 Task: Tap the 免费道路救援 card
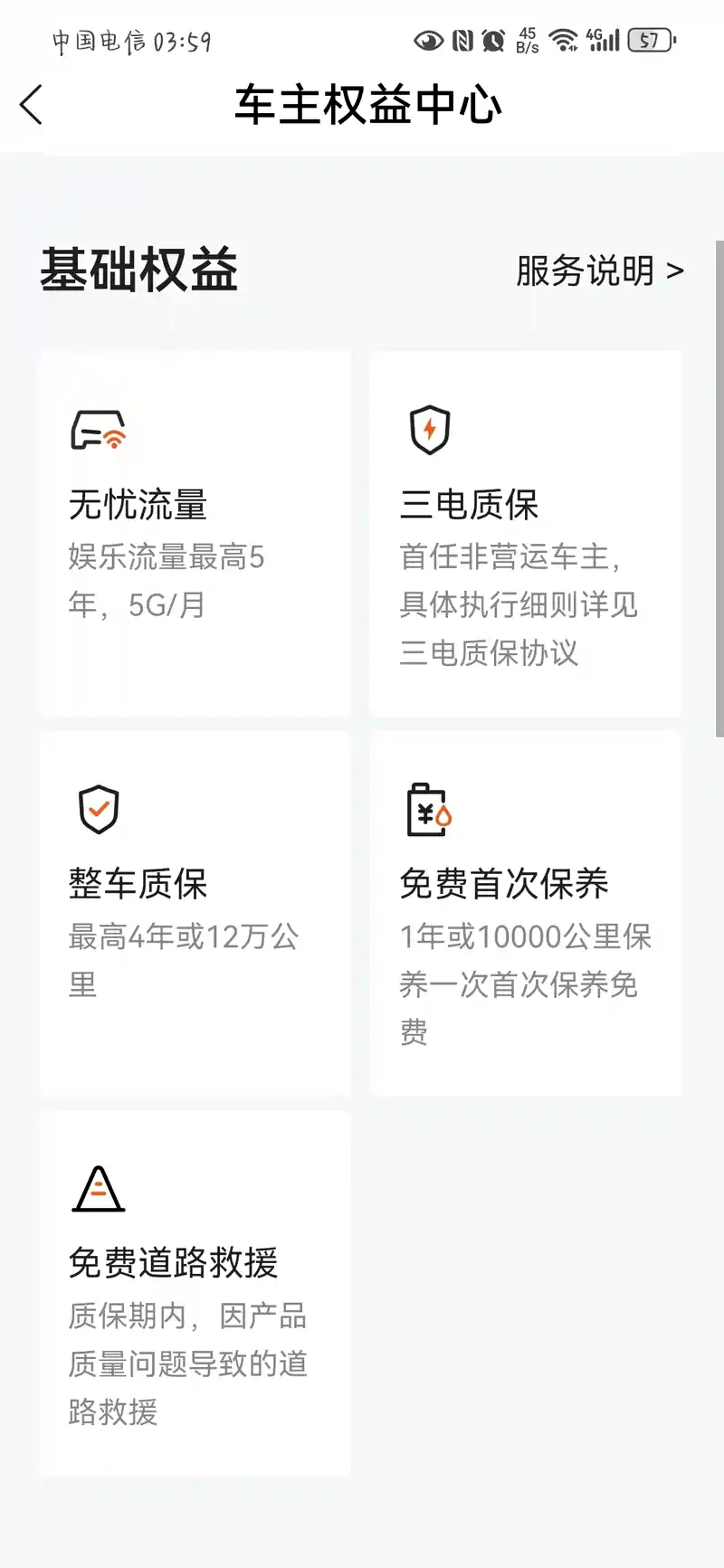click(195, 1294)
